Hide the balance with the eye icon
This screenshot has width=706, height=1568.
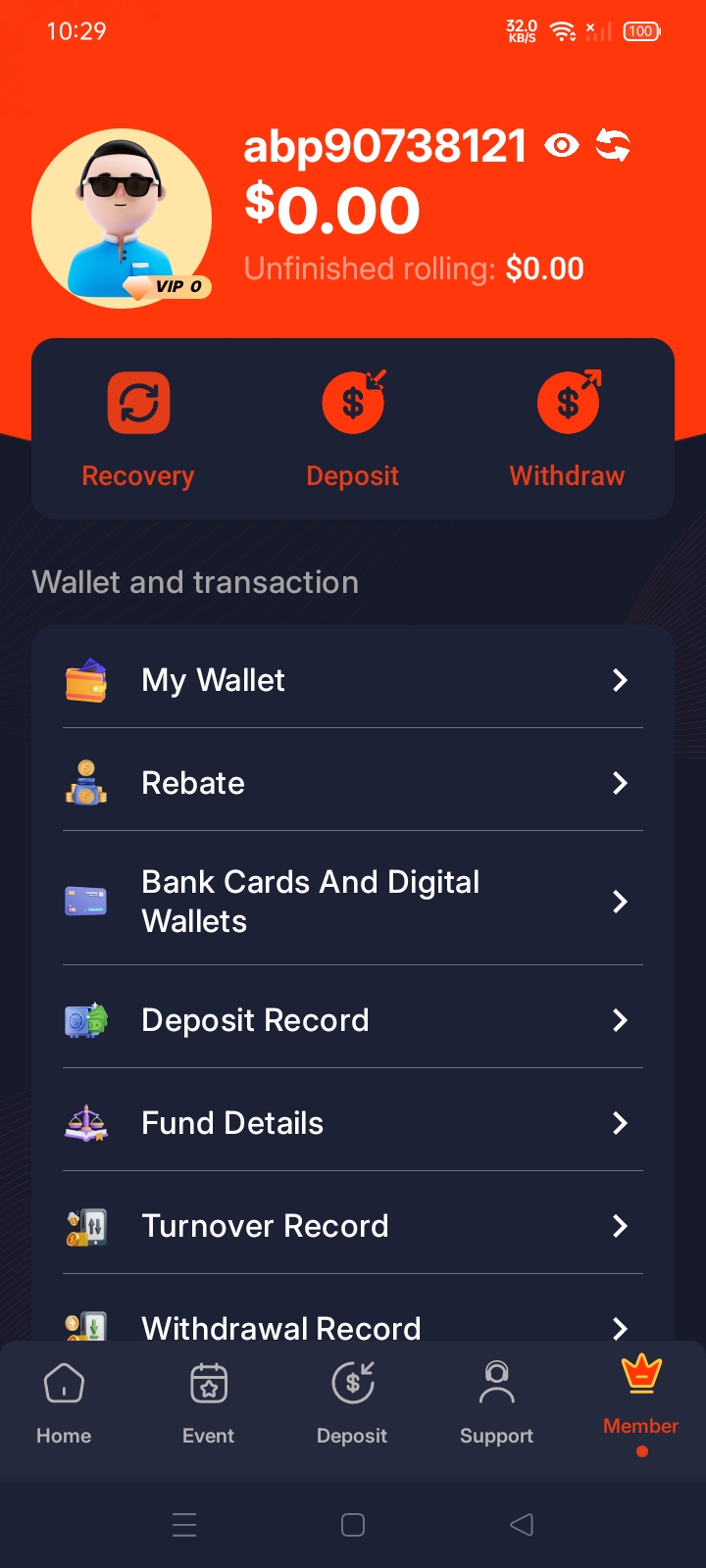[562, 146]
